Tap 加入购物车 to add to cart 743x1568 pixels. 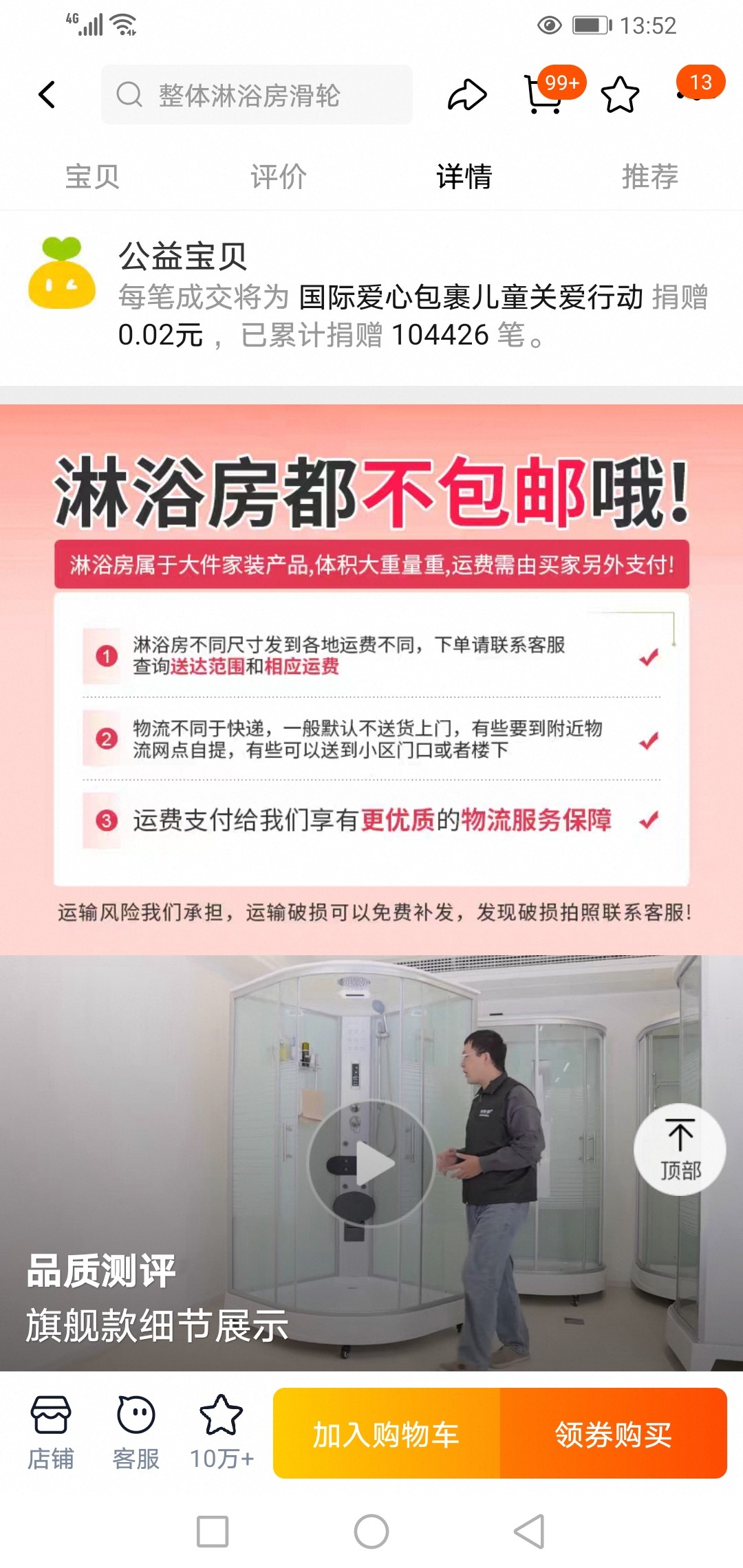[x=386, y=1434]
